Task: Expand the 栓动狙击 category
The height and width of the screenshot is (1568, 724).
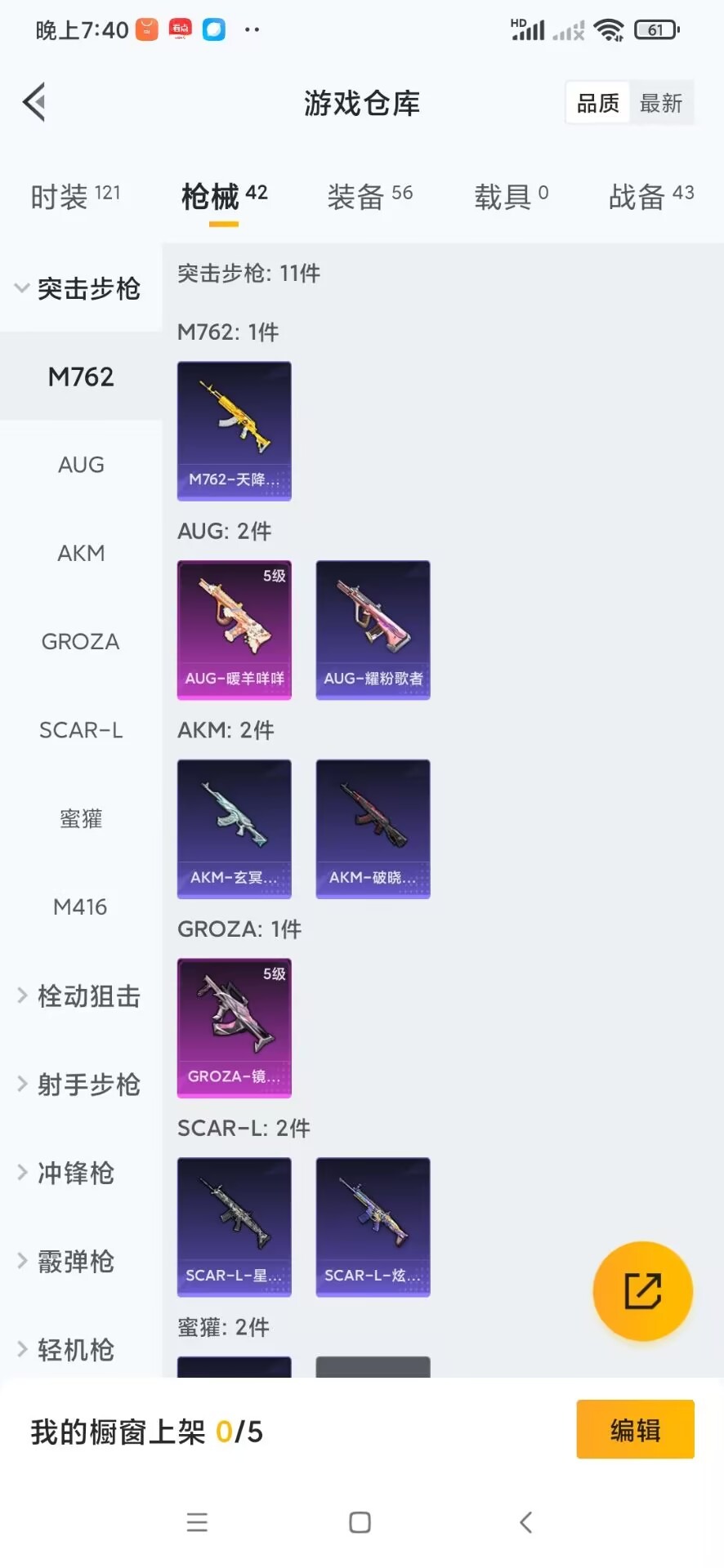Action: [x=80, y=996]
